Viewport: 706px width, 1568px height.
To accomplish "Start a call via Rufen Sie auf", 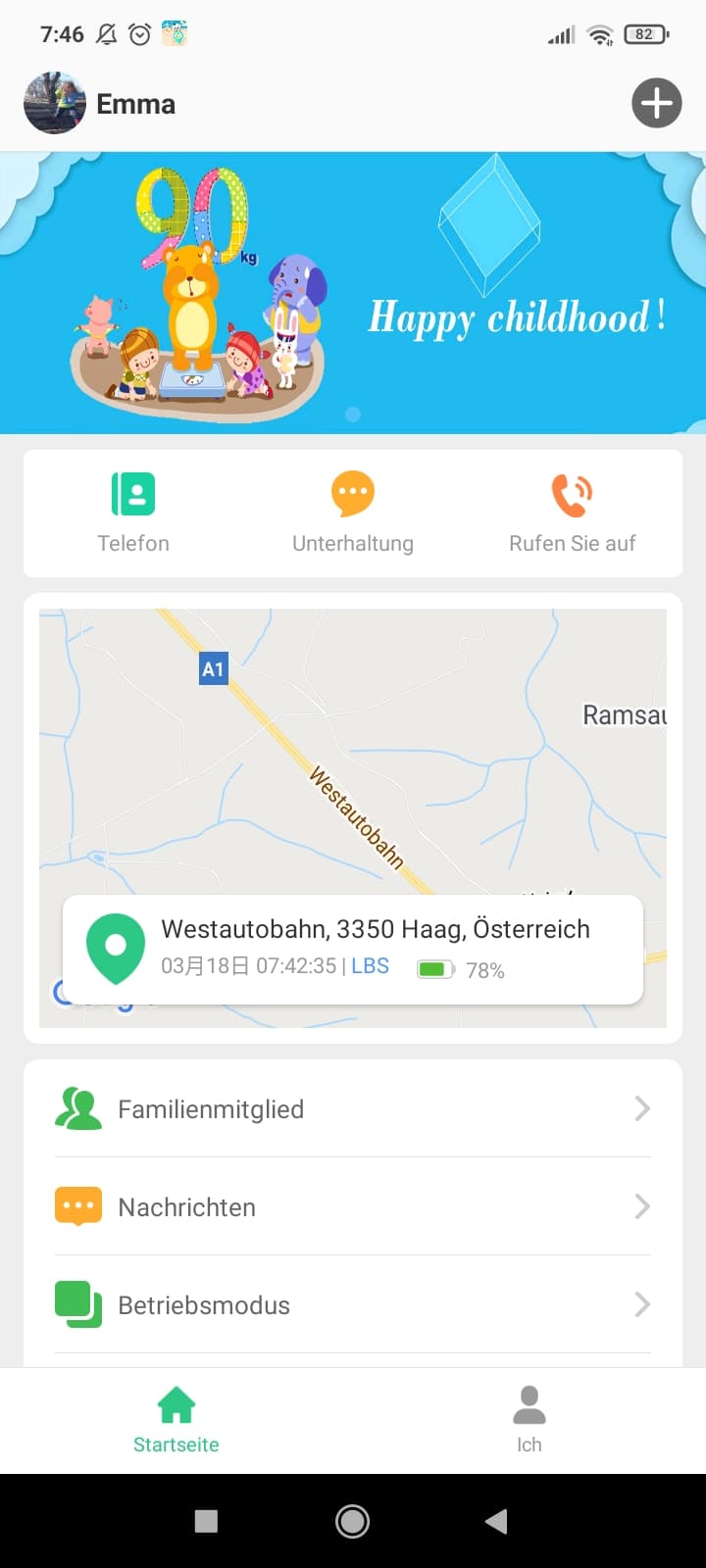I will click(573, 514).
